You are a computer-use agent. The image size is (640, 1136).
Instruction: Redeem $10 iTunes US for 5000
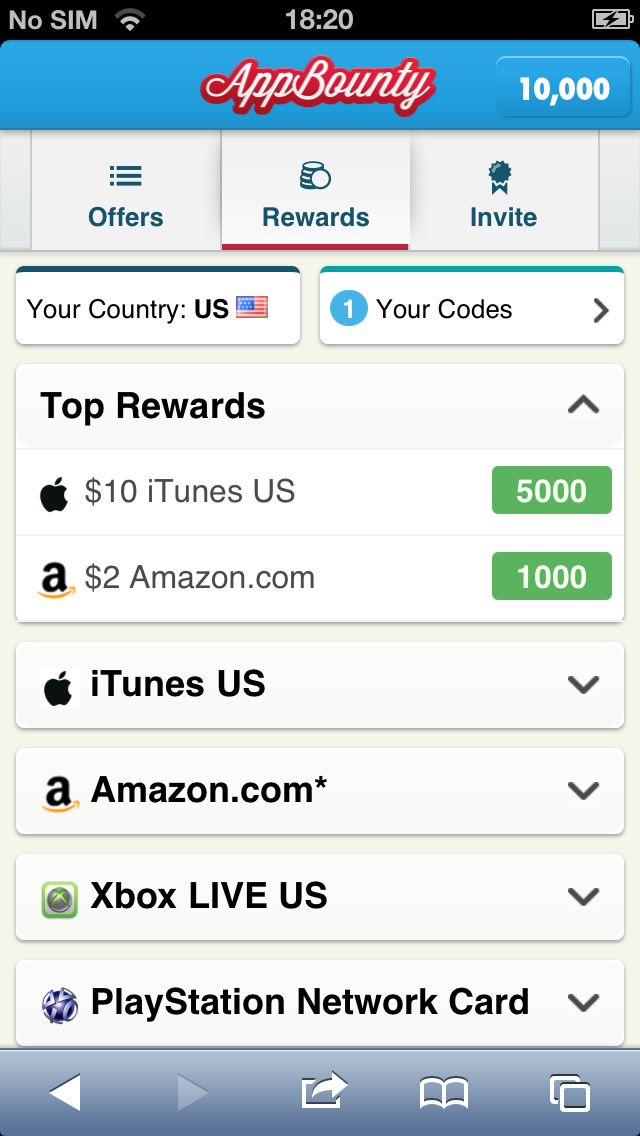point(551,492)
